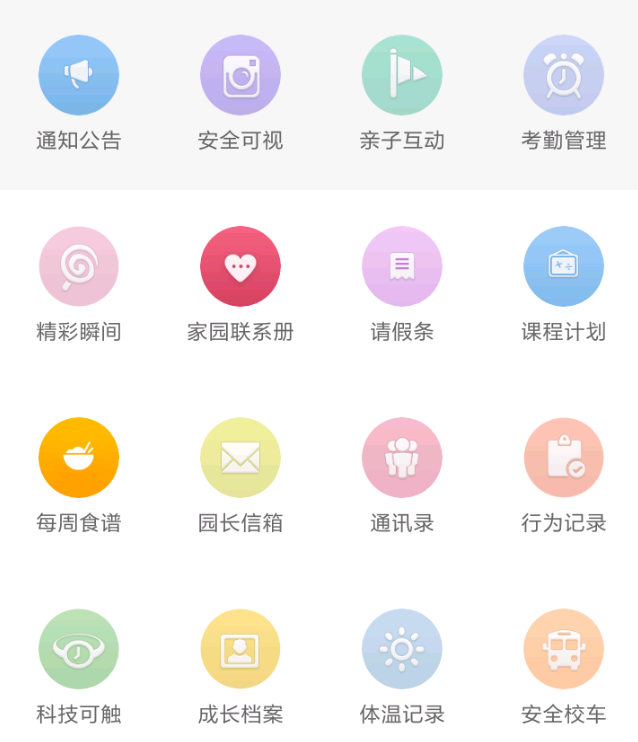
Task: Open 安全校车 school bus
Action: pos(563,649)
